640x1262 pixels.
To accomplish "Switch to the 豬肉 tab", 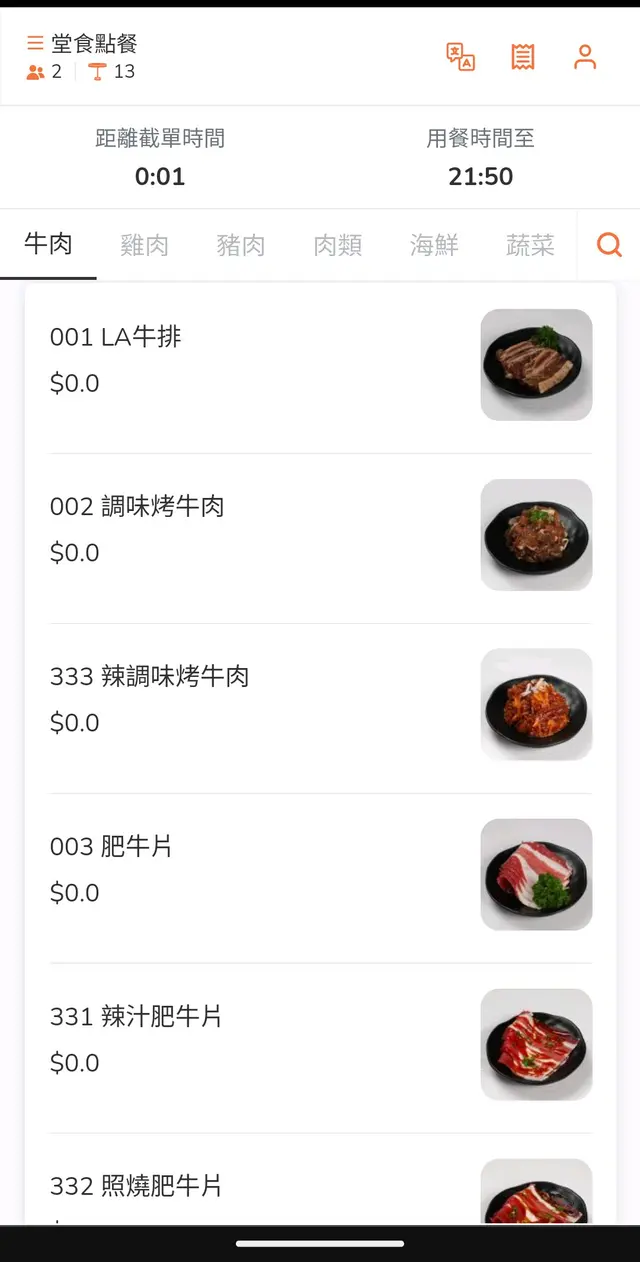I will coord(241,245).
